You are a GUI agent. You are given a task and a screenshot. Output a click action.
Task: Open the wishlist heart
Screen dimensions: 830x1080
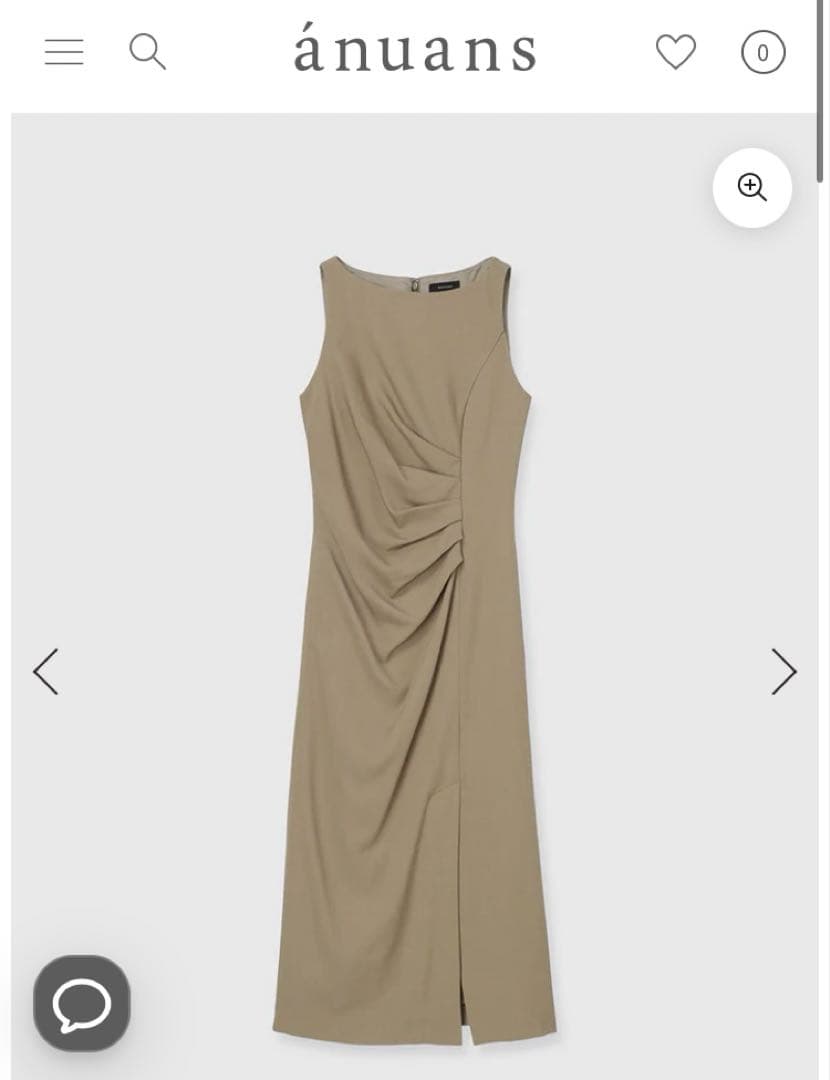click(x=675, y=52)
